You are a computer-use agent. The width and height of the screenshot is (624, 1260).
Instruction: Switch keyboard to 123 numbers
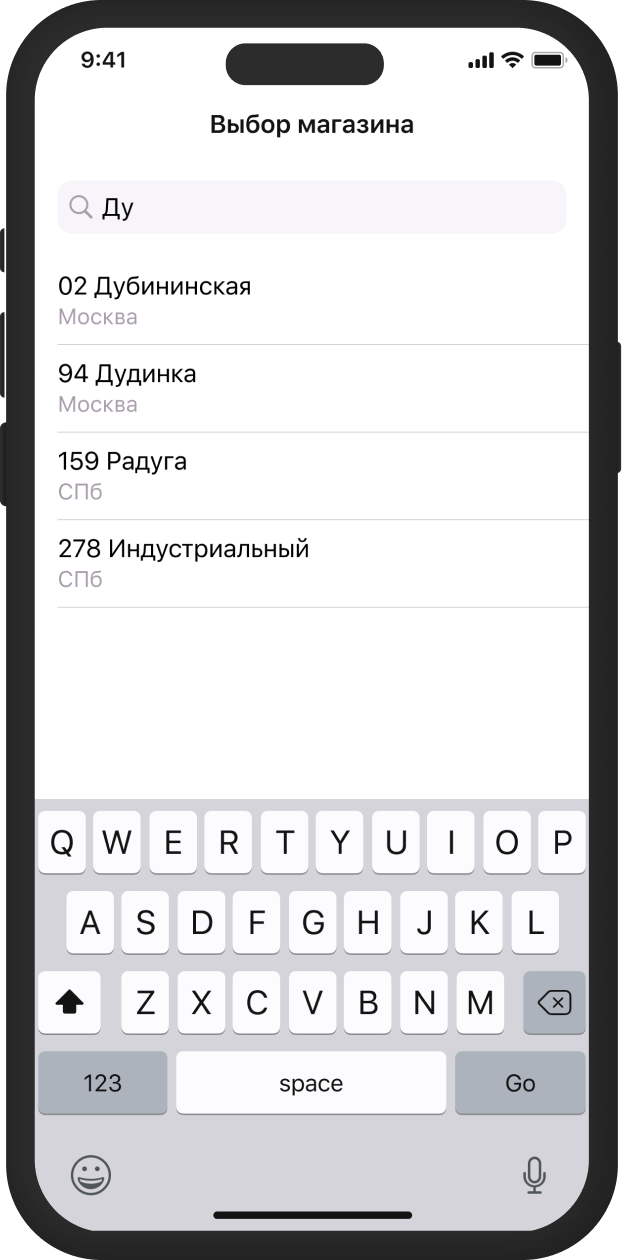point(102,1083)
